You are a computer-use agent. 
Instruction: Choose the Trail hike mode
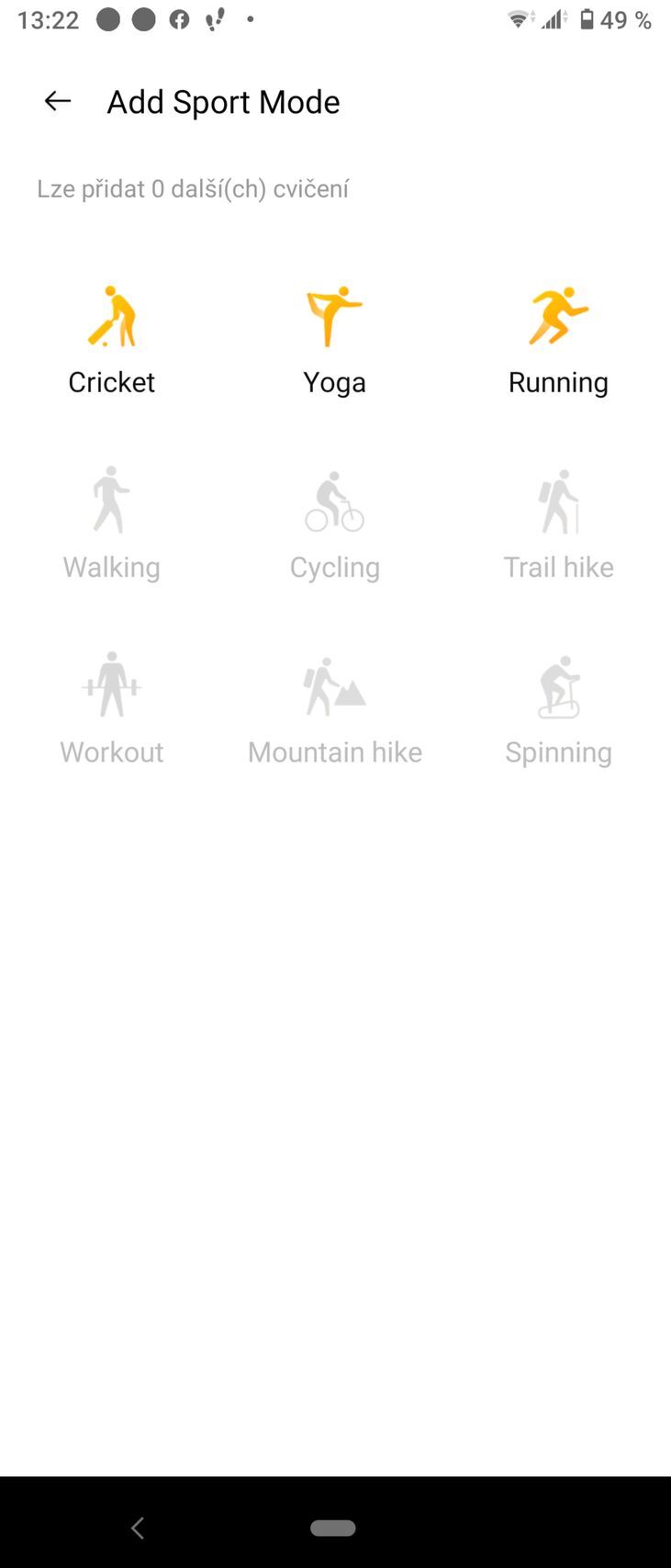[x=558, y=525]
